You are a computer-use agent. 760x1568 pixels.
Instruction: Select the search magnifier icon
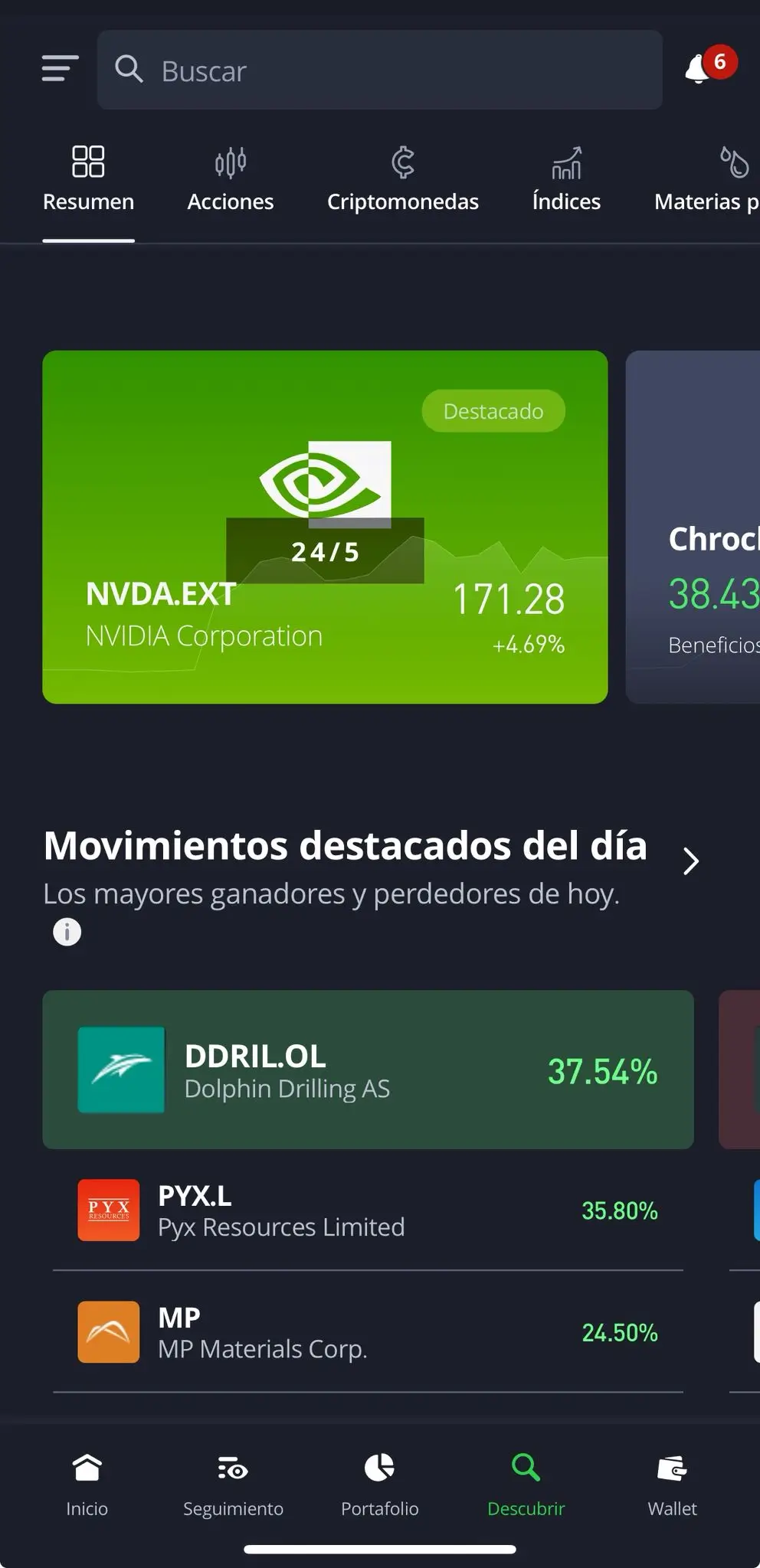click(x=129, y=70)
